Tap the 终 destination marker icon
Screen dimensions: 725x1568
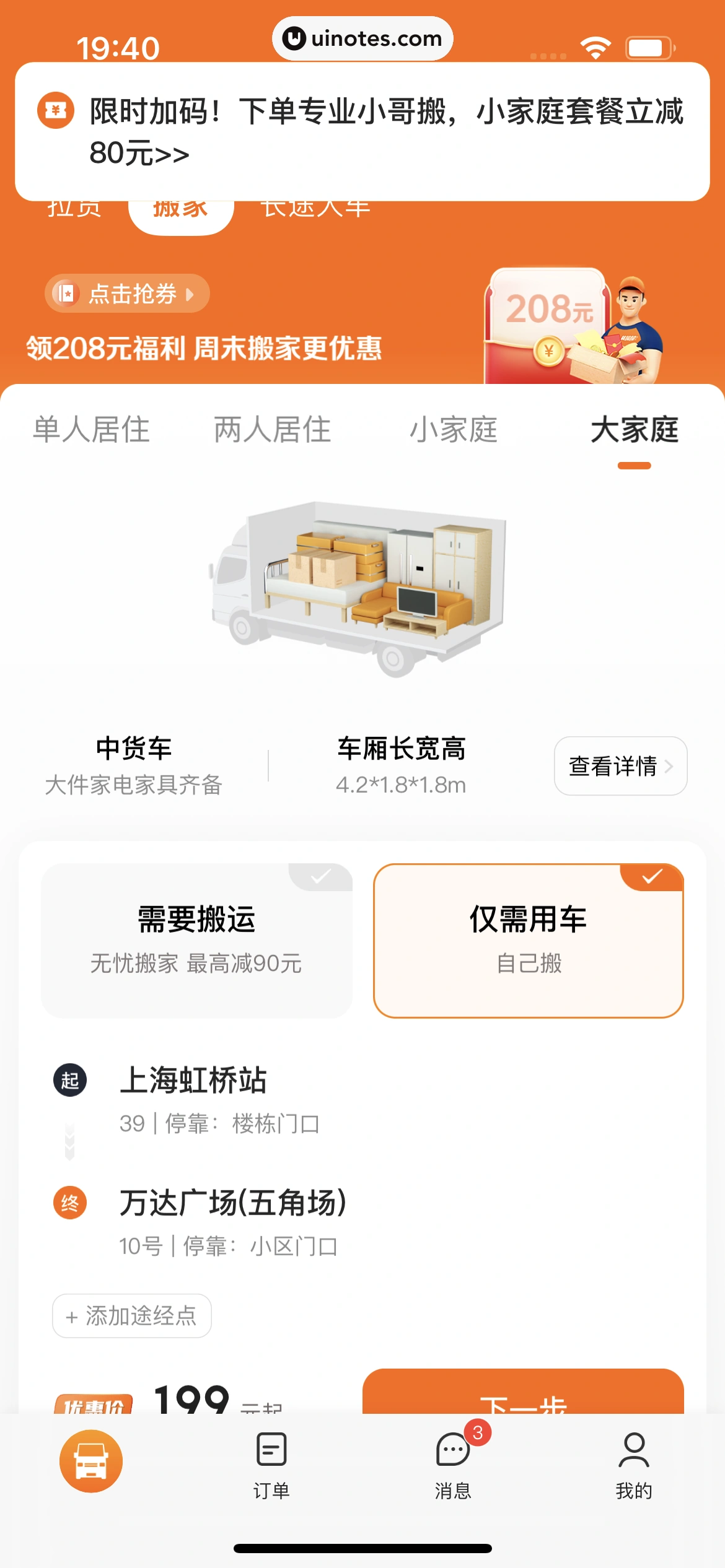click(70, 1203)
